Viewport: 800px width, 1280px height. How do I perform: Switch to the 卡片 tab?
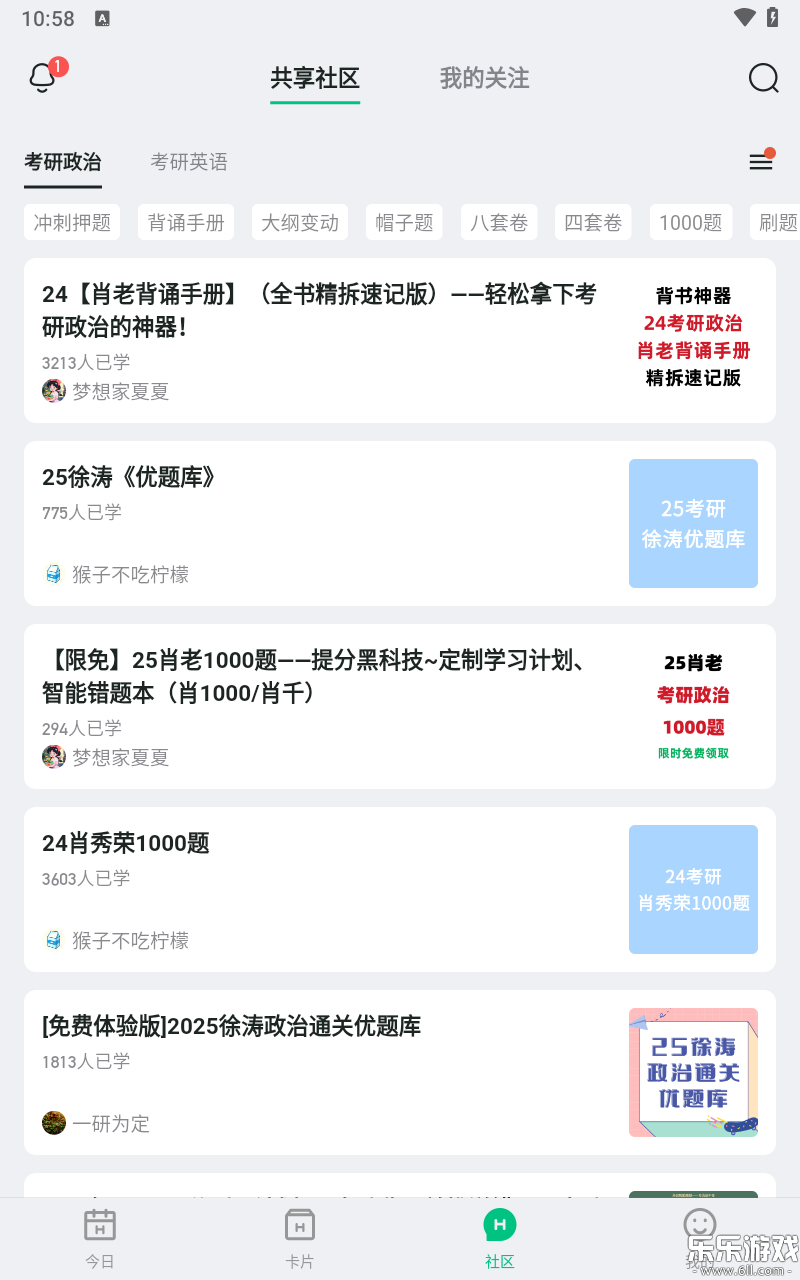click(x=300, y=1238)
